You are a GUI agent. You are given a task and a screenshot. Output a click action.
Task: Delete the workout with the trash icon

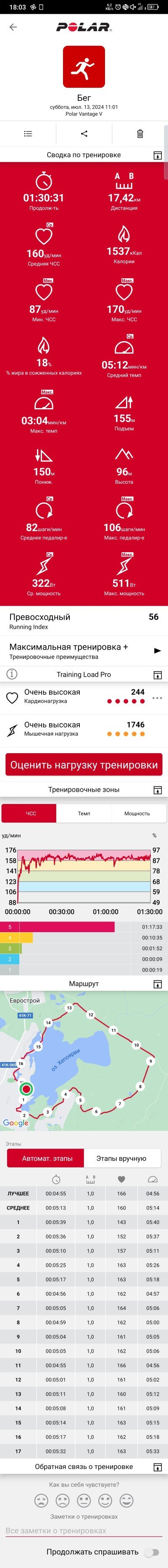pos(140,133)
